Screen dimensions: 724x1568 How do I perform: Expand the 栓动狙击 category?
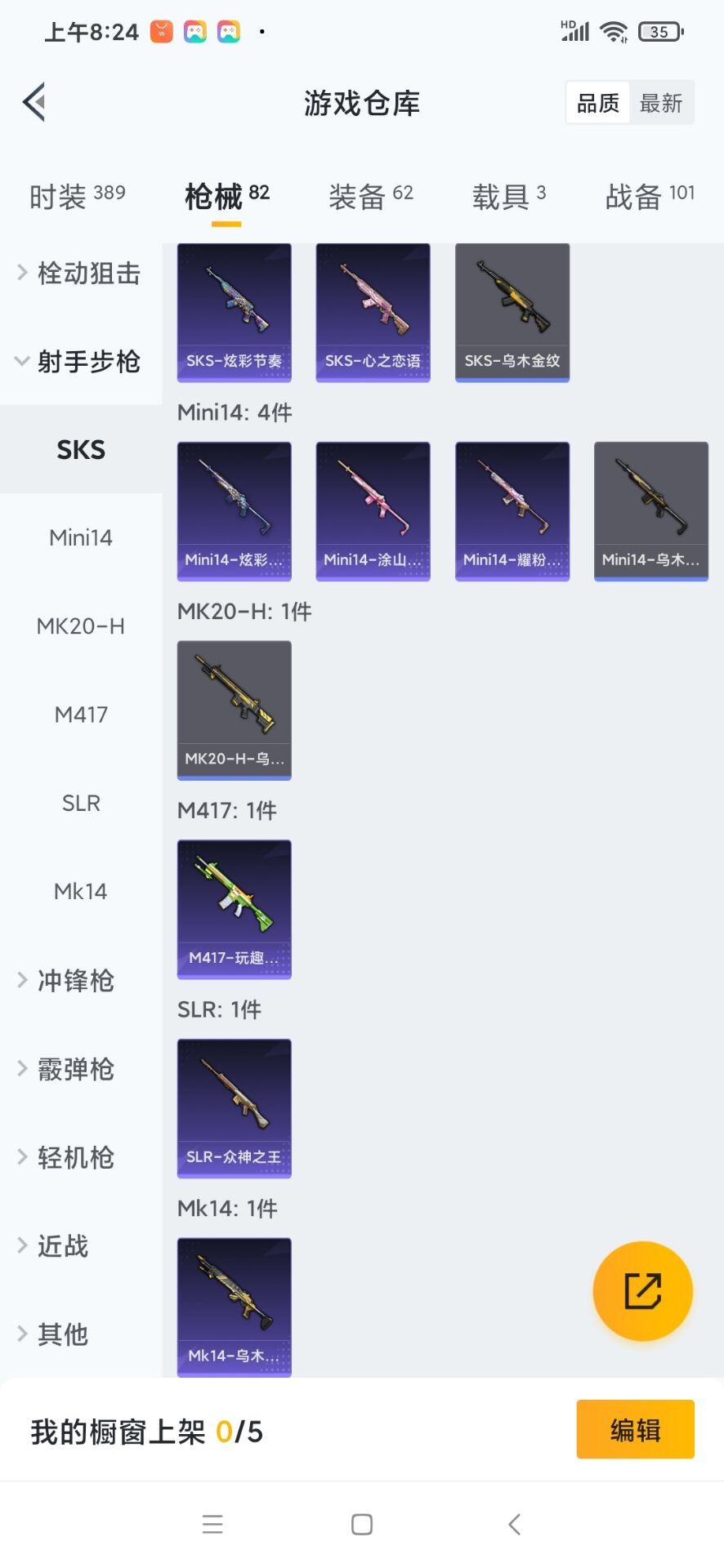click(80, 273)
